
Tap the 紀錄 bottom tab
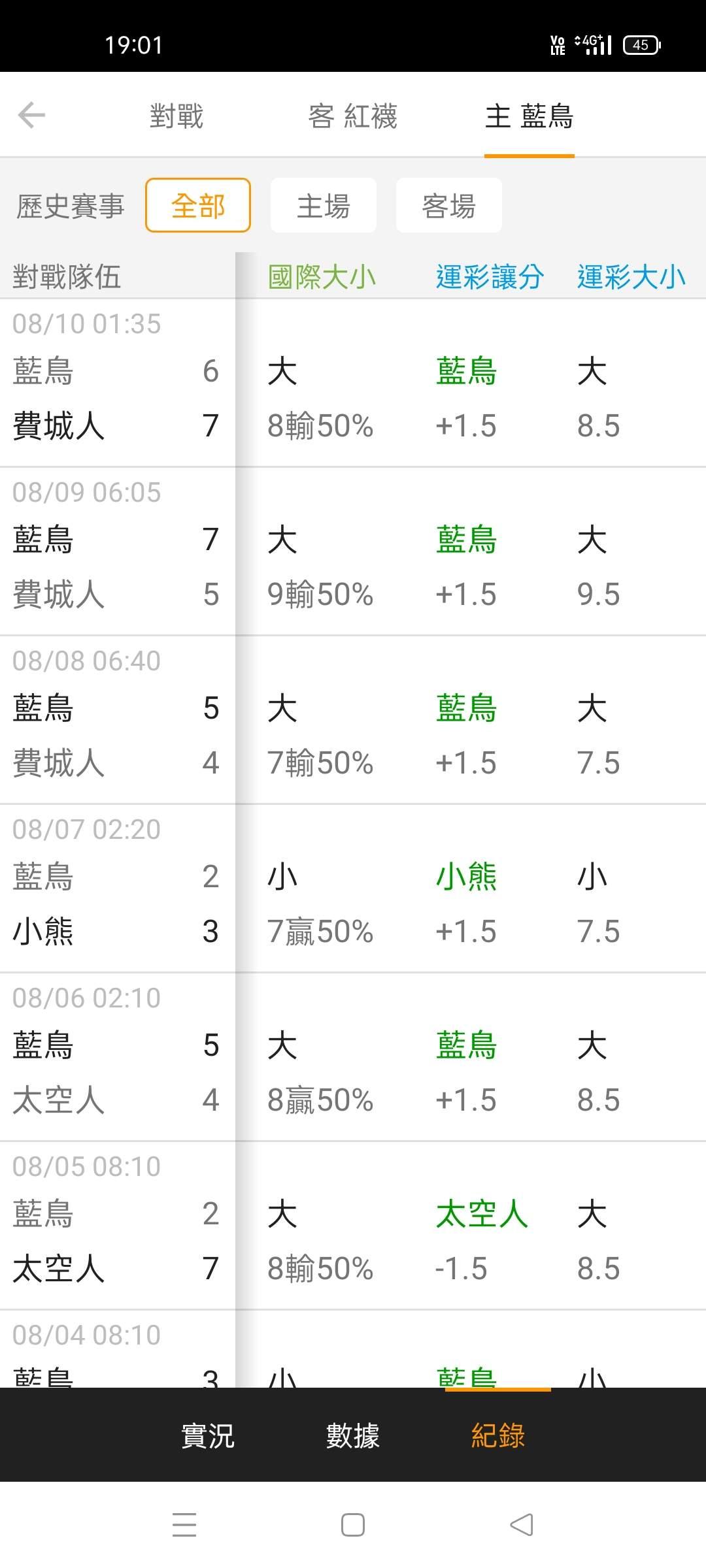[x=498, y=1435]
